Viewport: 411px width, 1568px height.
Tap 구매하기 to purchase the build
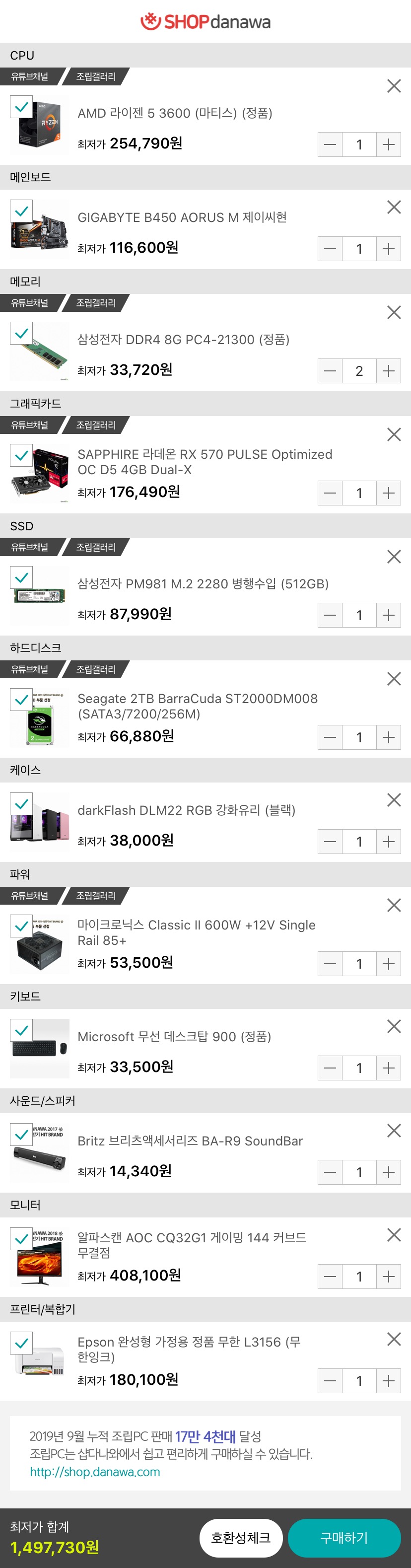click(x=344, y=1538)
